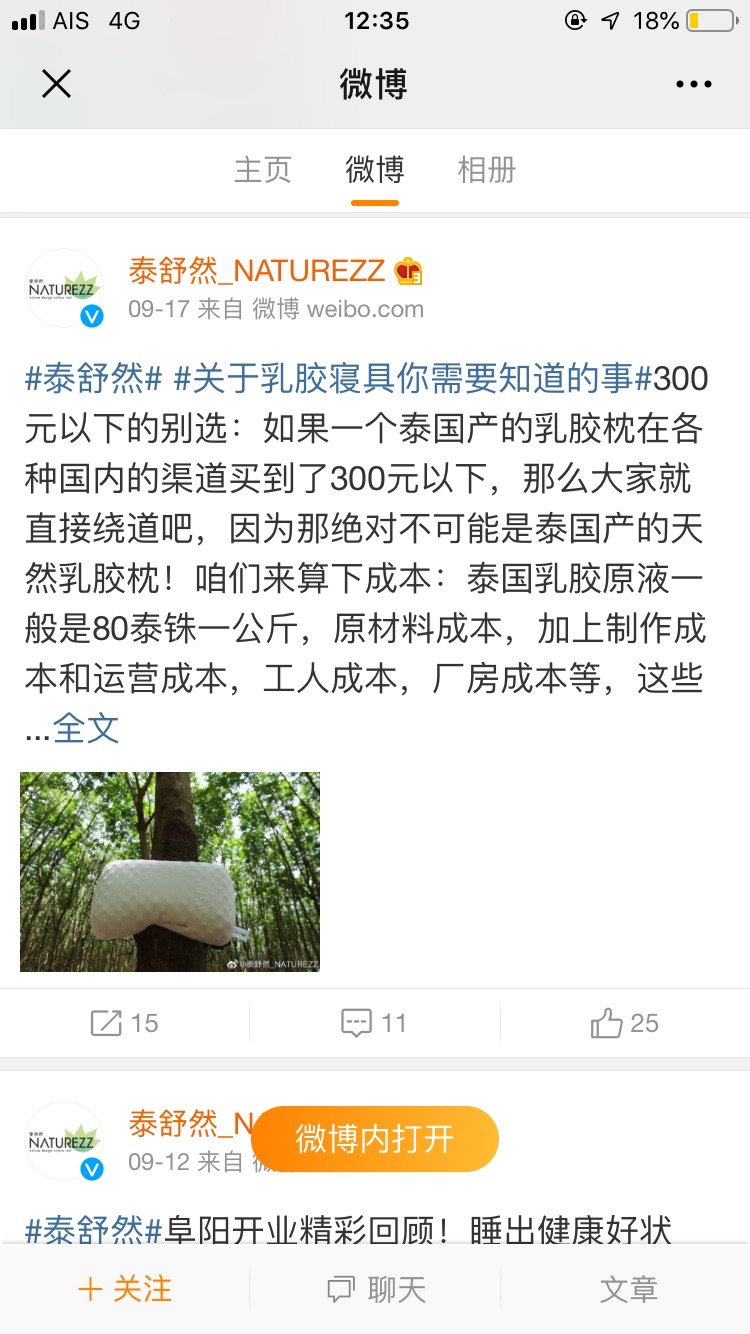Like the 09-17 post with 25 likes
This screenshot has height=1334, width=750.
(x=625, y=1023)
